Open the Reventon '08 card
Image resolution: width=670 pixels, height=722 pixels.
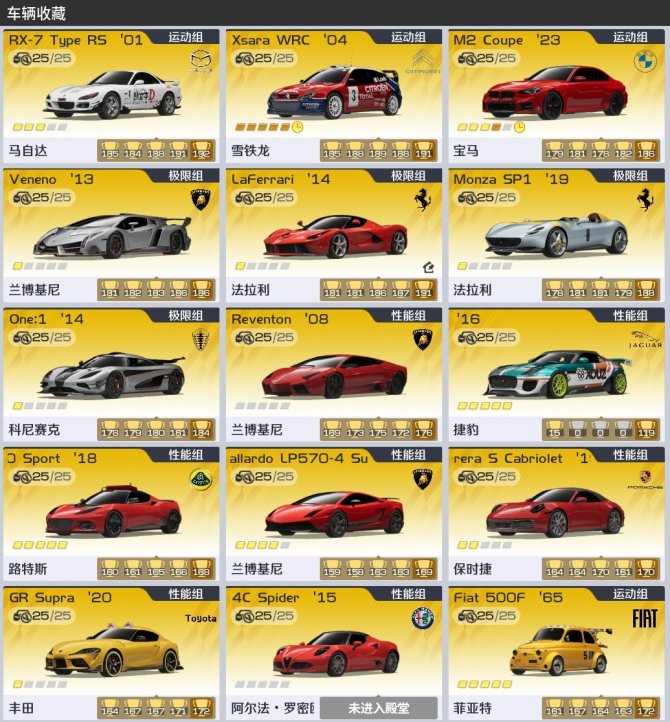point(334,372)
